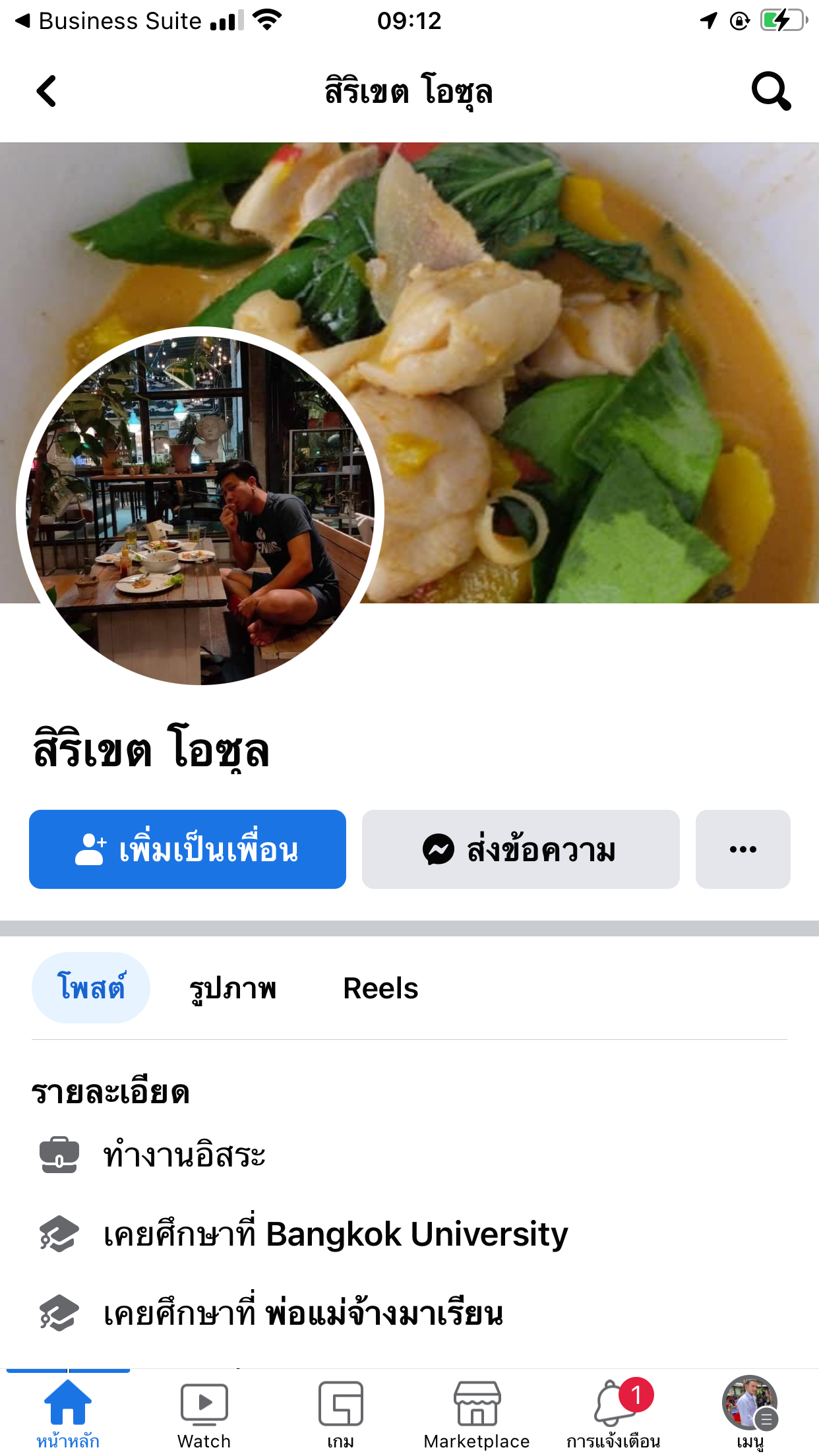Tap the เพิ่มเป็นเพื่อน add friend button
This screenshot has width=819, height=1456.
pyautogui.click(x=187, y=849)
